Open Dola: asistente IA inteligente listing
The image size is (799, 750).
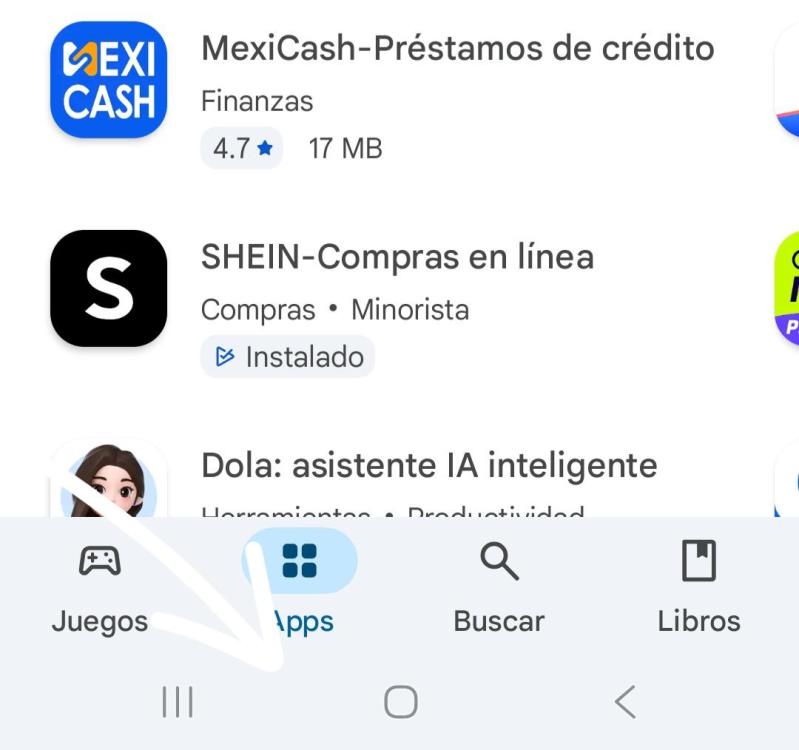coord(429,466)
